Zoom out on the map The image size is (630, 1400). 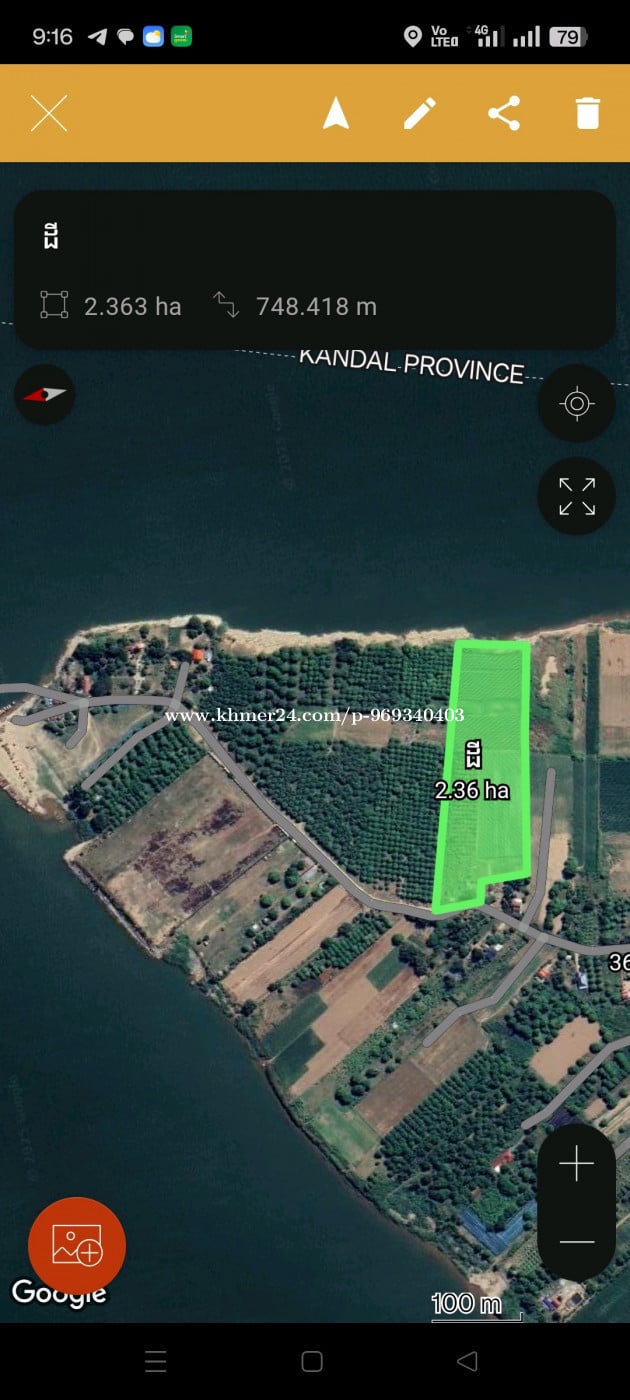pos(576,1242)
